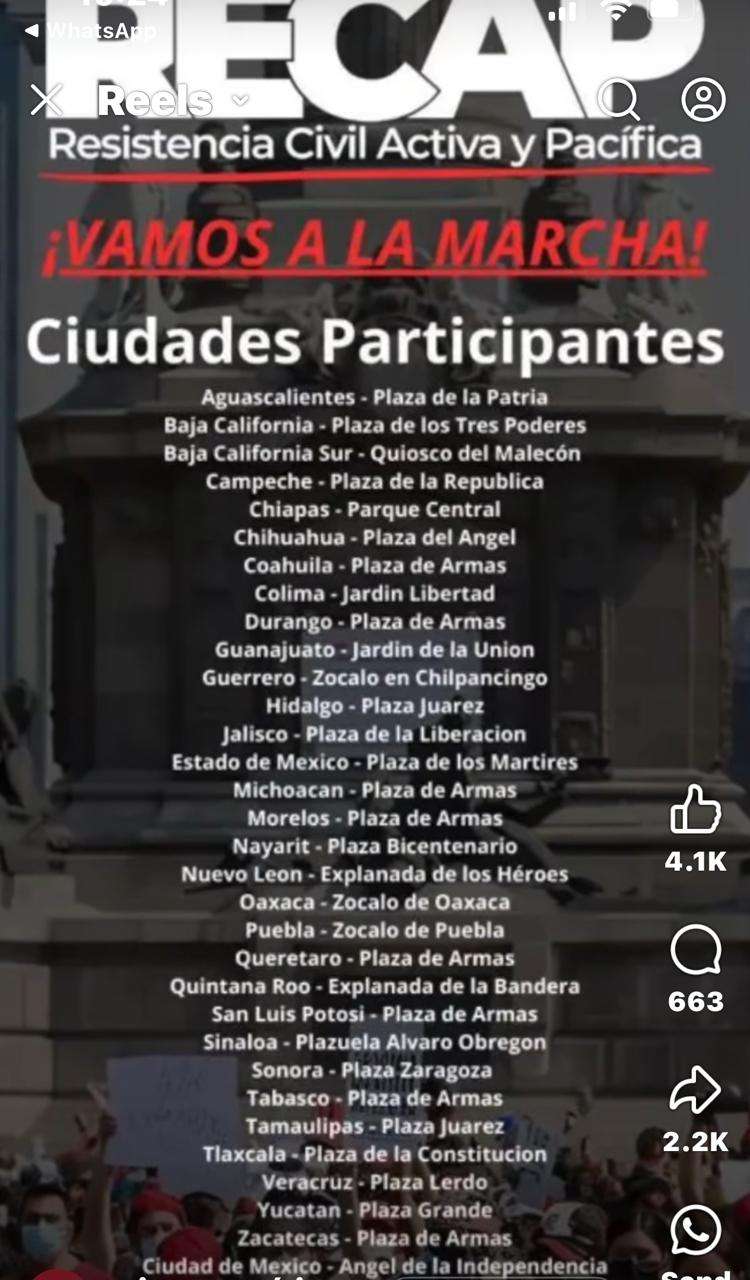750x1280 pixels.
Task: Open the profile icon
Action: coord(703,99)
